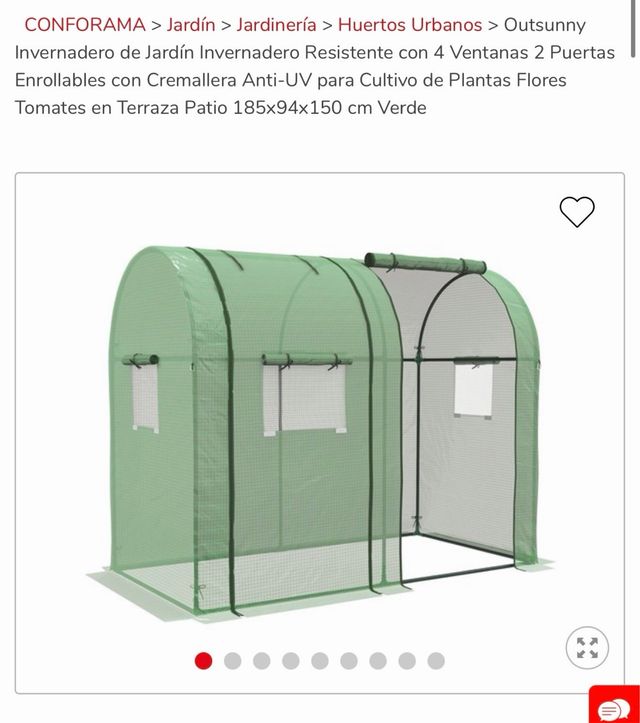640x723 pixels.
Task: Open the red chat support button
Action: tap(612, 706)
